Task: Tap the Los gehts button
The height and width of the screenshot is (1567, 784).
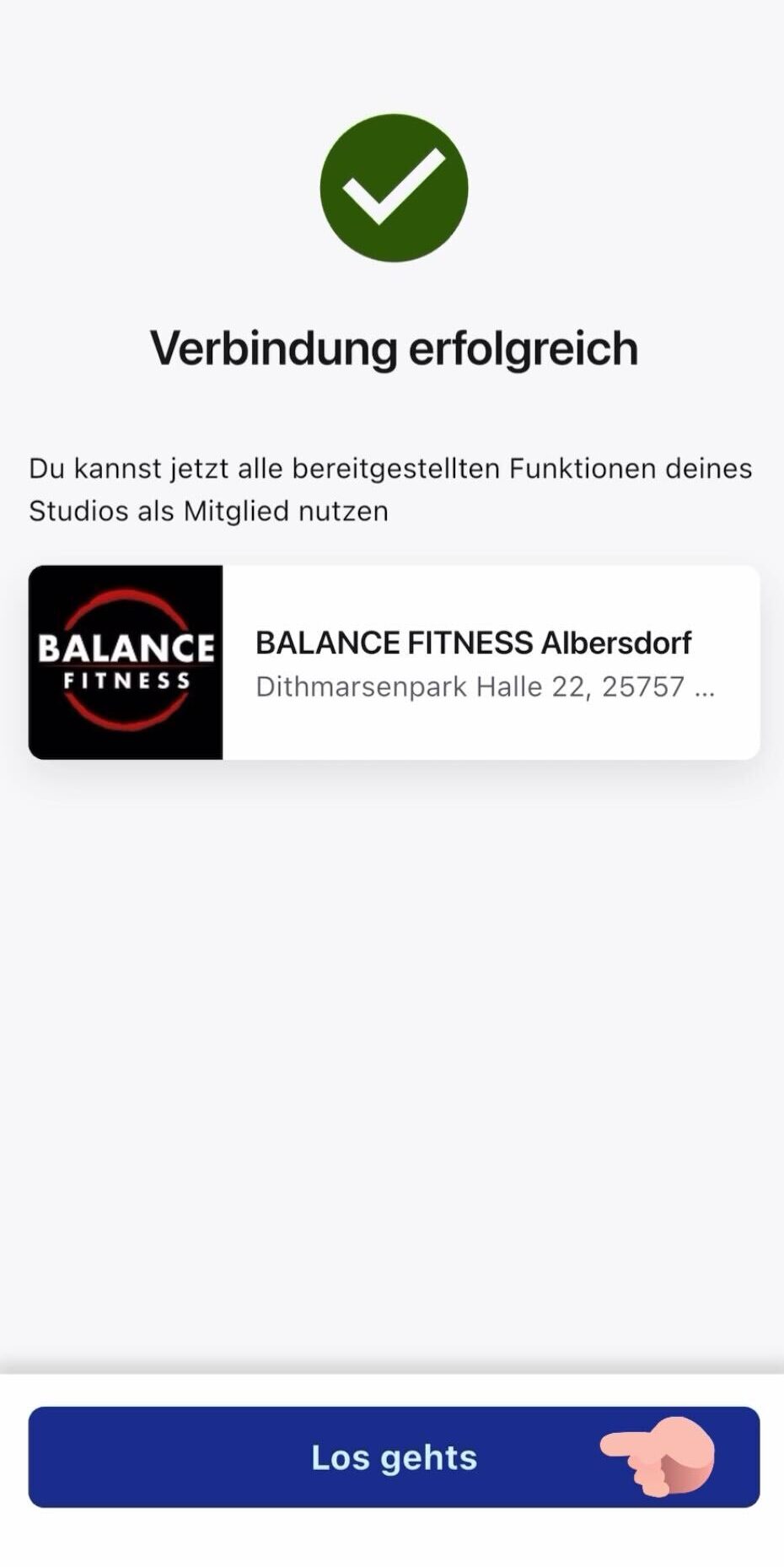Action: click(x=394, y=1457)
